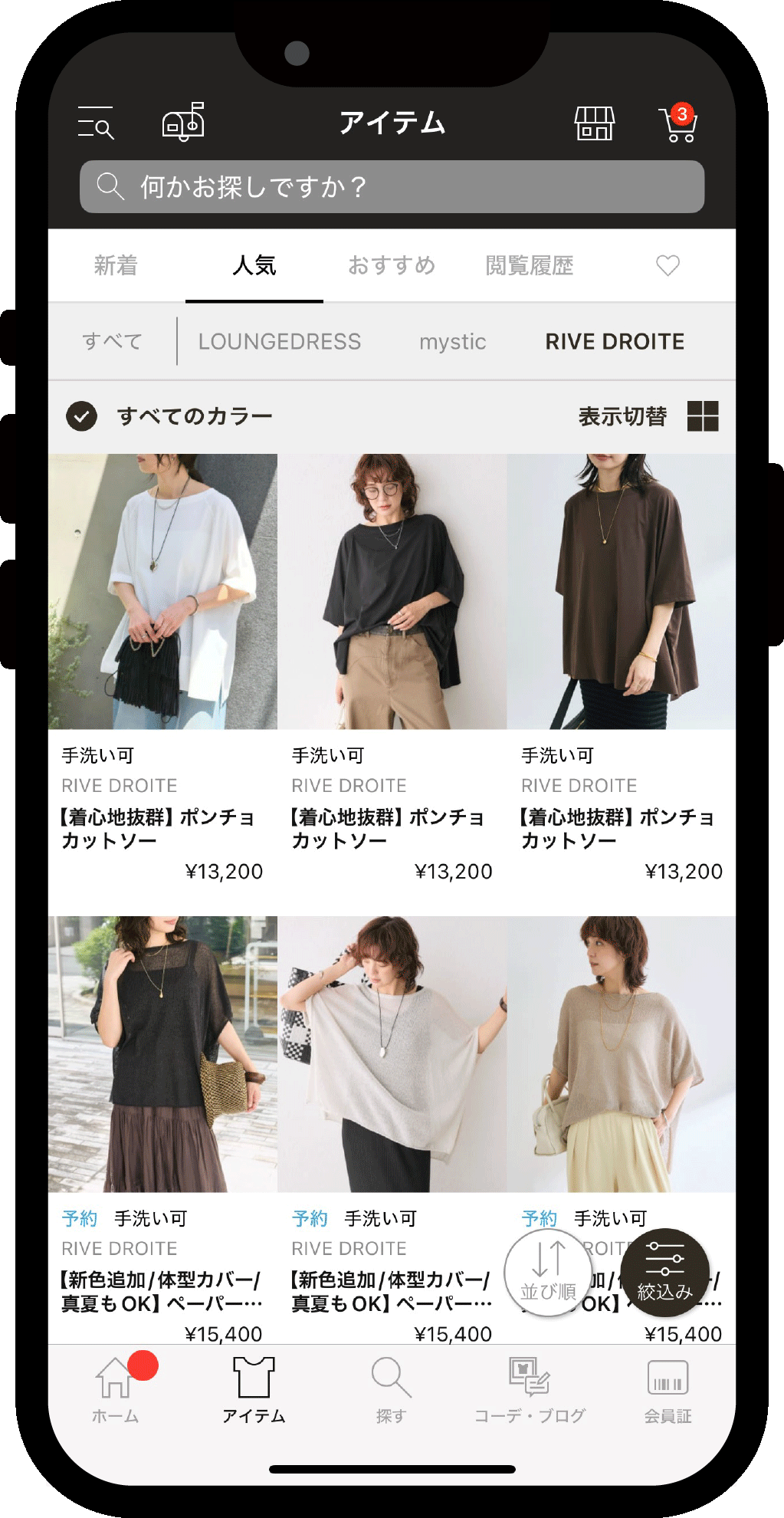Open the 絞込み filter button

pyautogui.click(x=664, y=1273)
